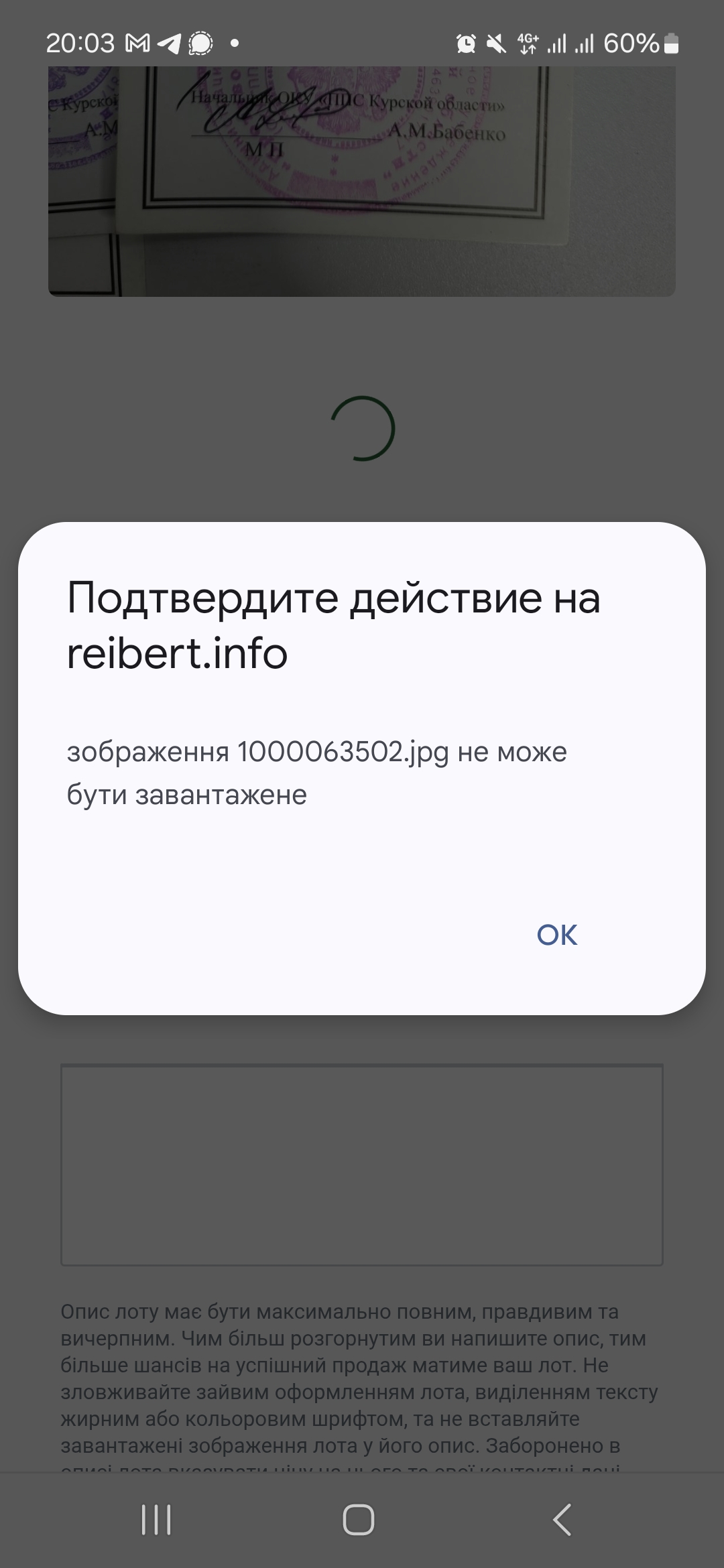724x1568 pixels.
Task: Open the recent apps button
Action: coord(156,1519)
